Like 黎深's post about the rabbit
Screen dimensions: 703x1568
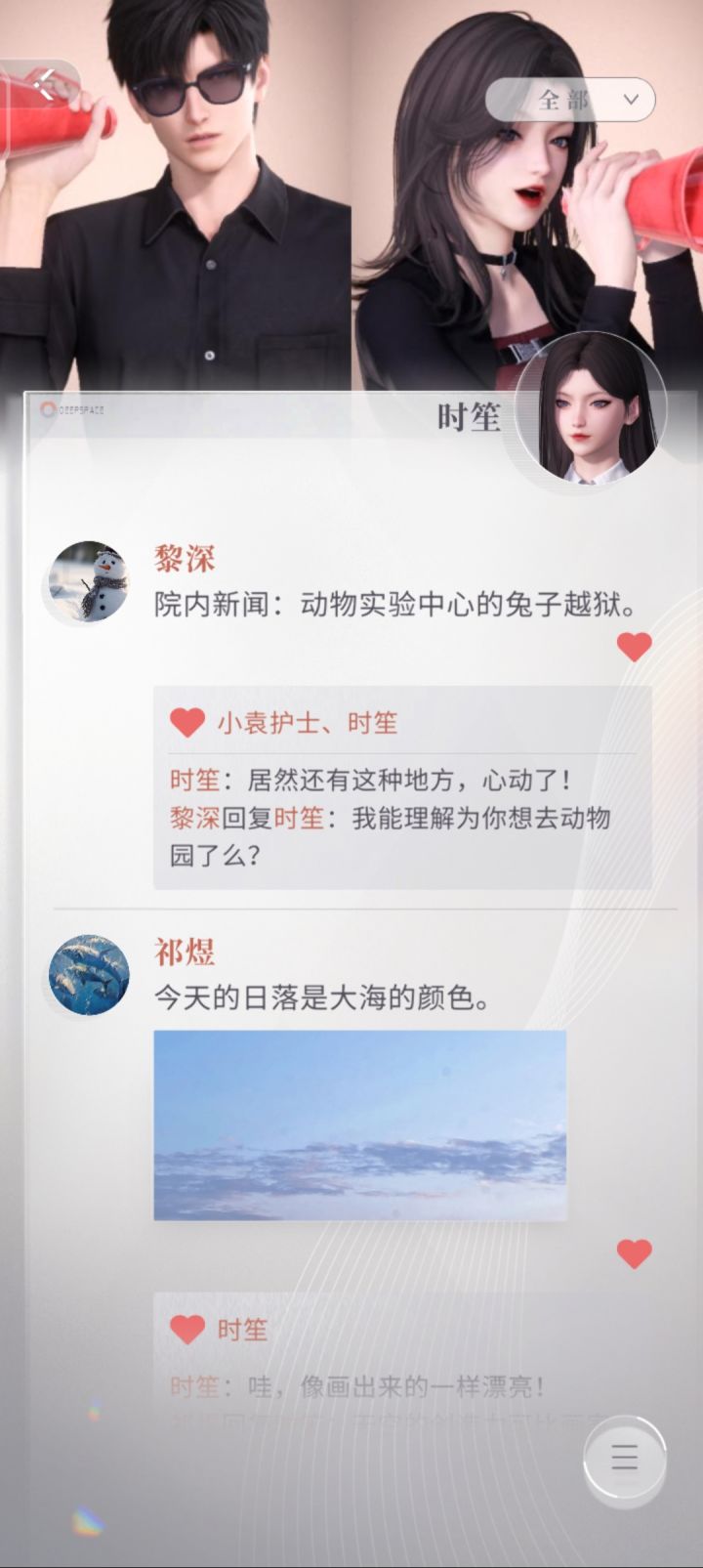click(x=635, y=647)
